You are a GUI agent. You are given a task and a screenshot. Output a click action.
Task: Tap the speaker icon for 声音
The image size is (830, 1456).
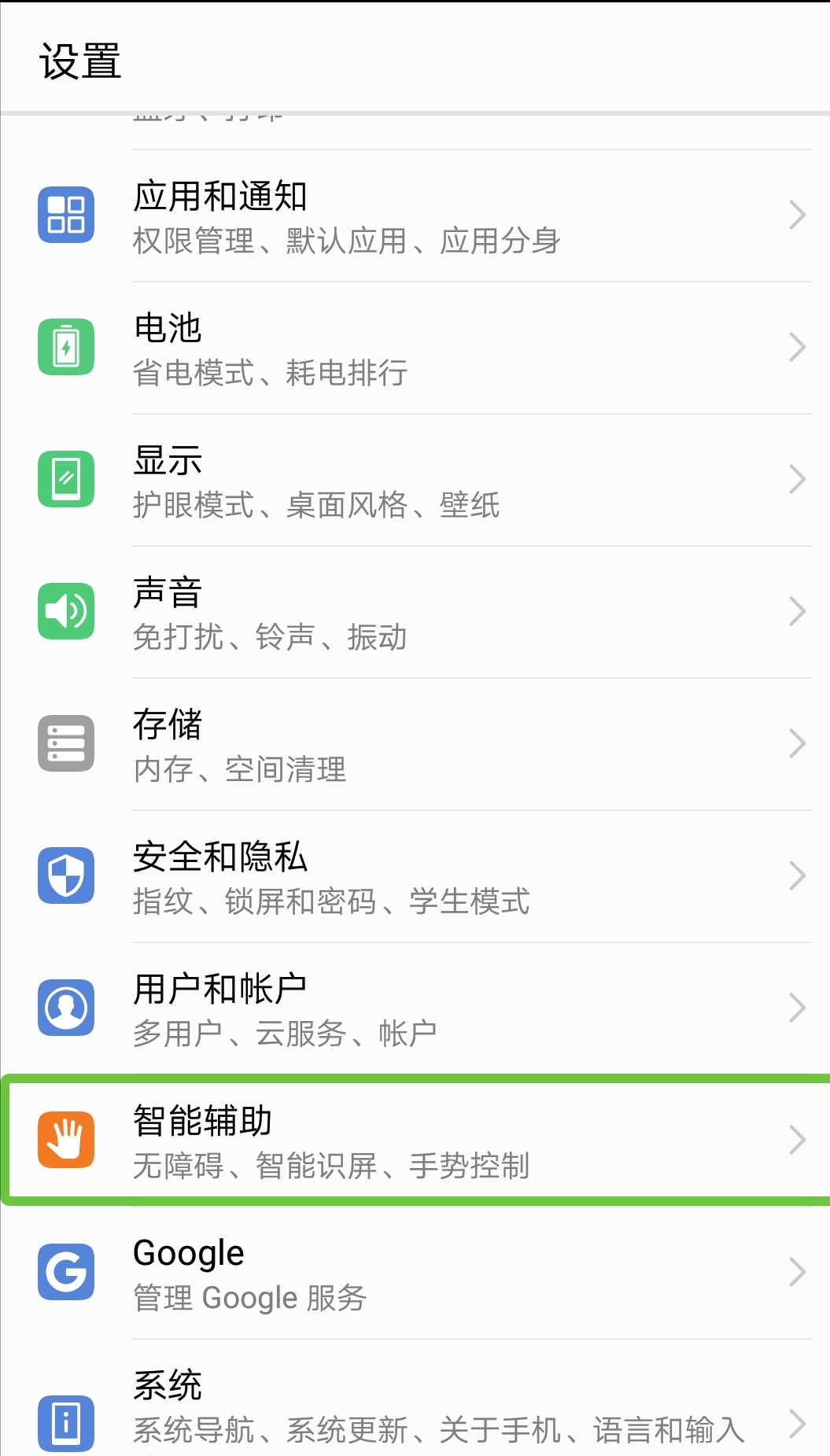66,610
